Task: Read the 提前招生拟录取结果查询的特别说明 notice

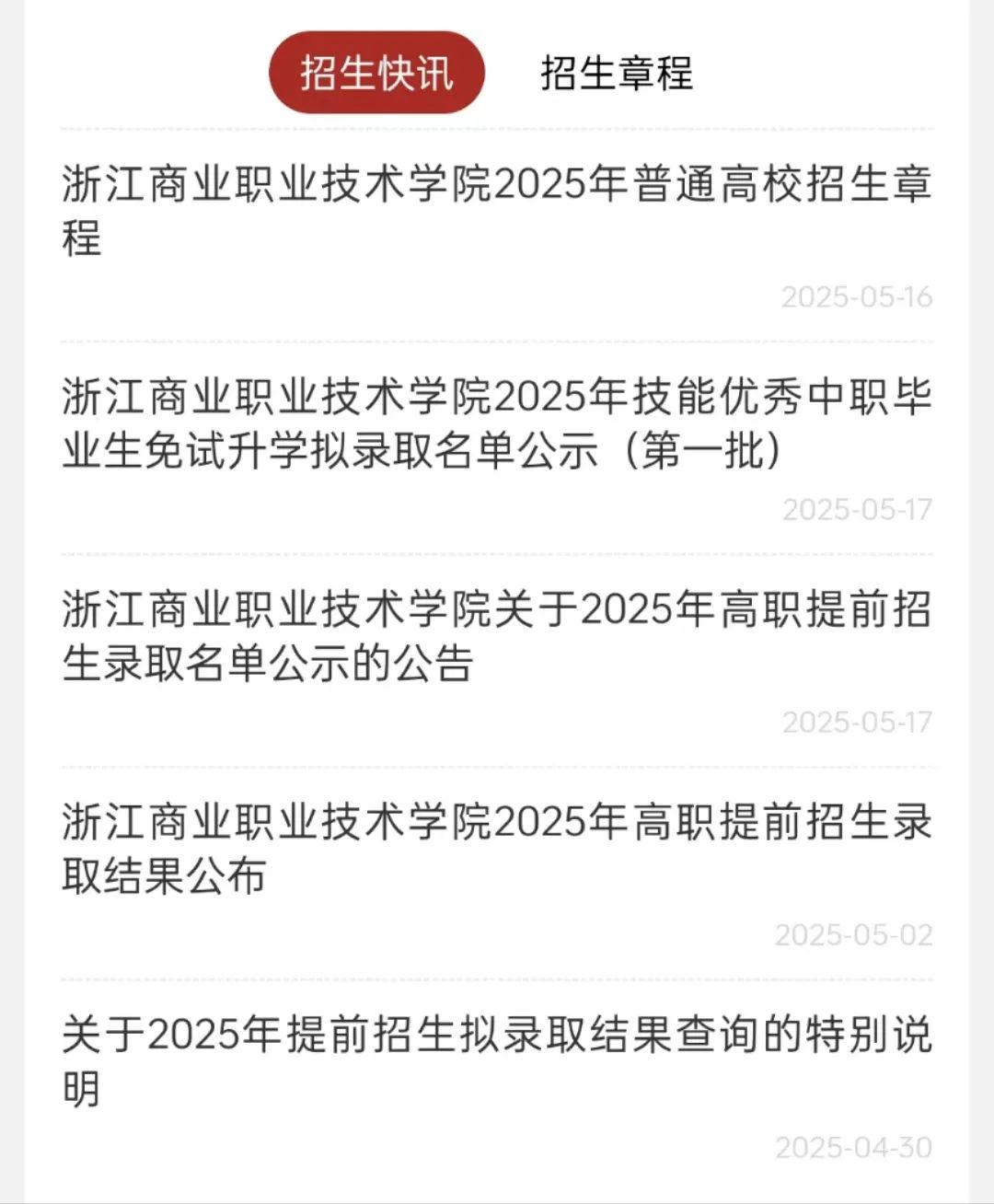Action: click(x=497, y=1060)
